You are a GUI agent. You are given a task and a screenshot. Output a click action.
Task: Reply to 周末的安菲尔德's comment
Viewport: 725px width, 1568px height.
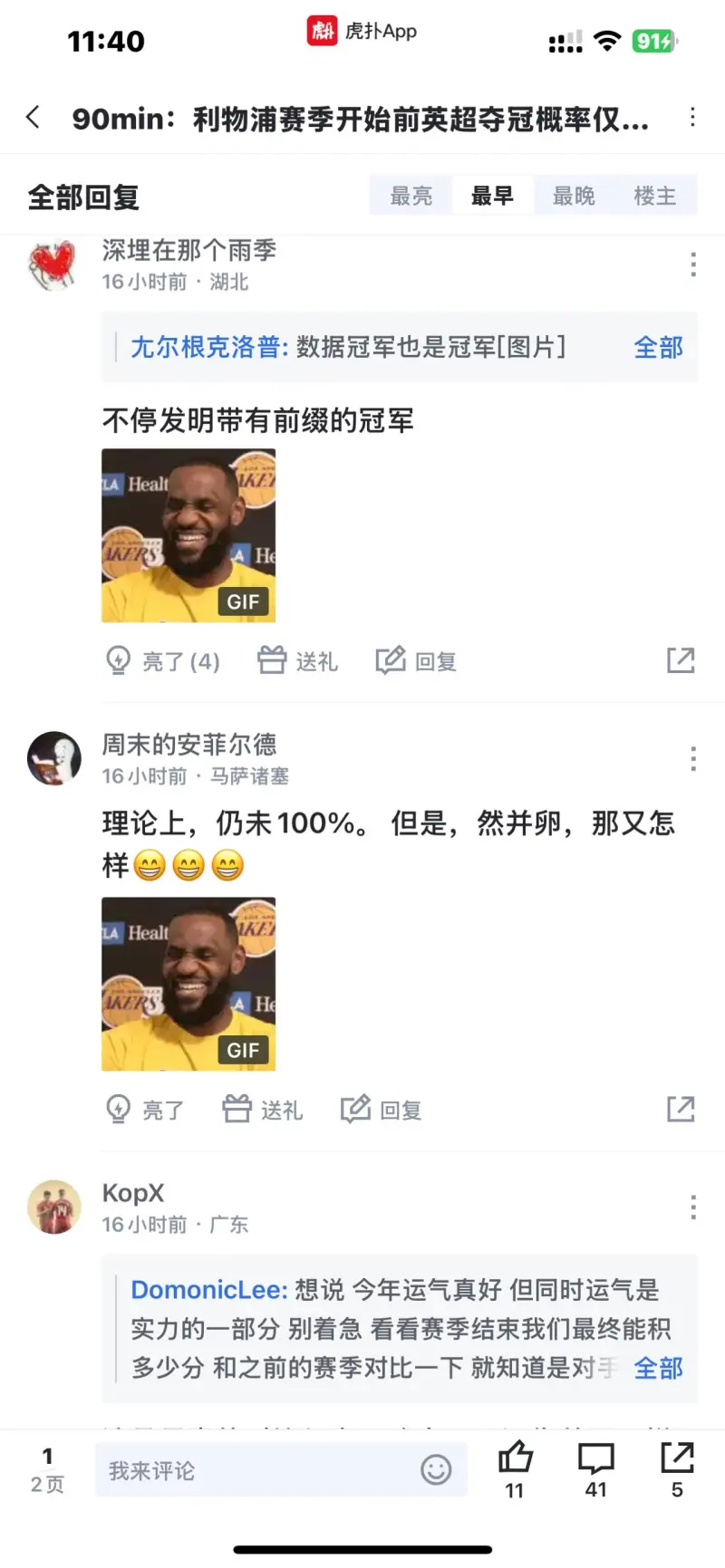[x=381, y=1110]
